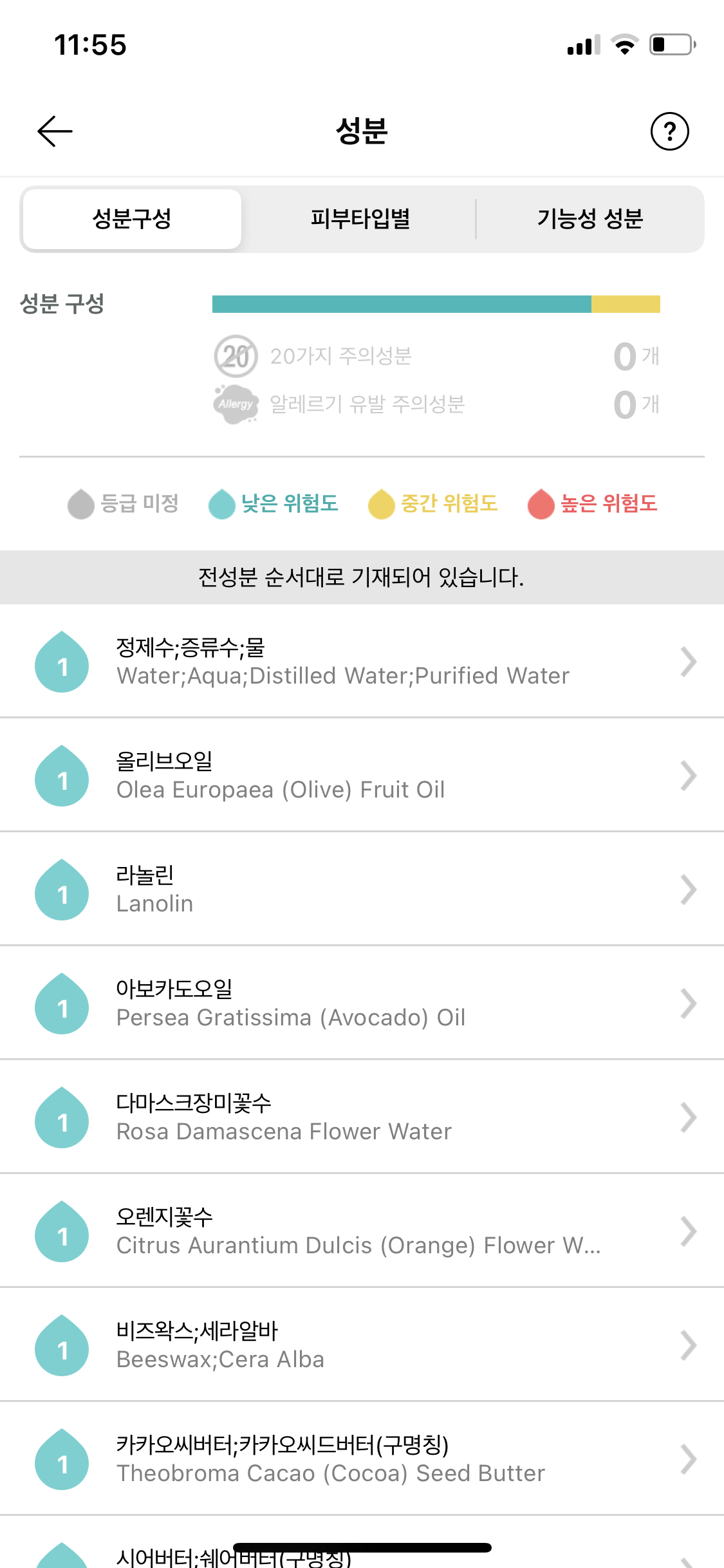Image resolution: width=724 pixels, height=1568 pixels.
Task: Open the 아보카도오일 ingredient row
Action: 362,1003
